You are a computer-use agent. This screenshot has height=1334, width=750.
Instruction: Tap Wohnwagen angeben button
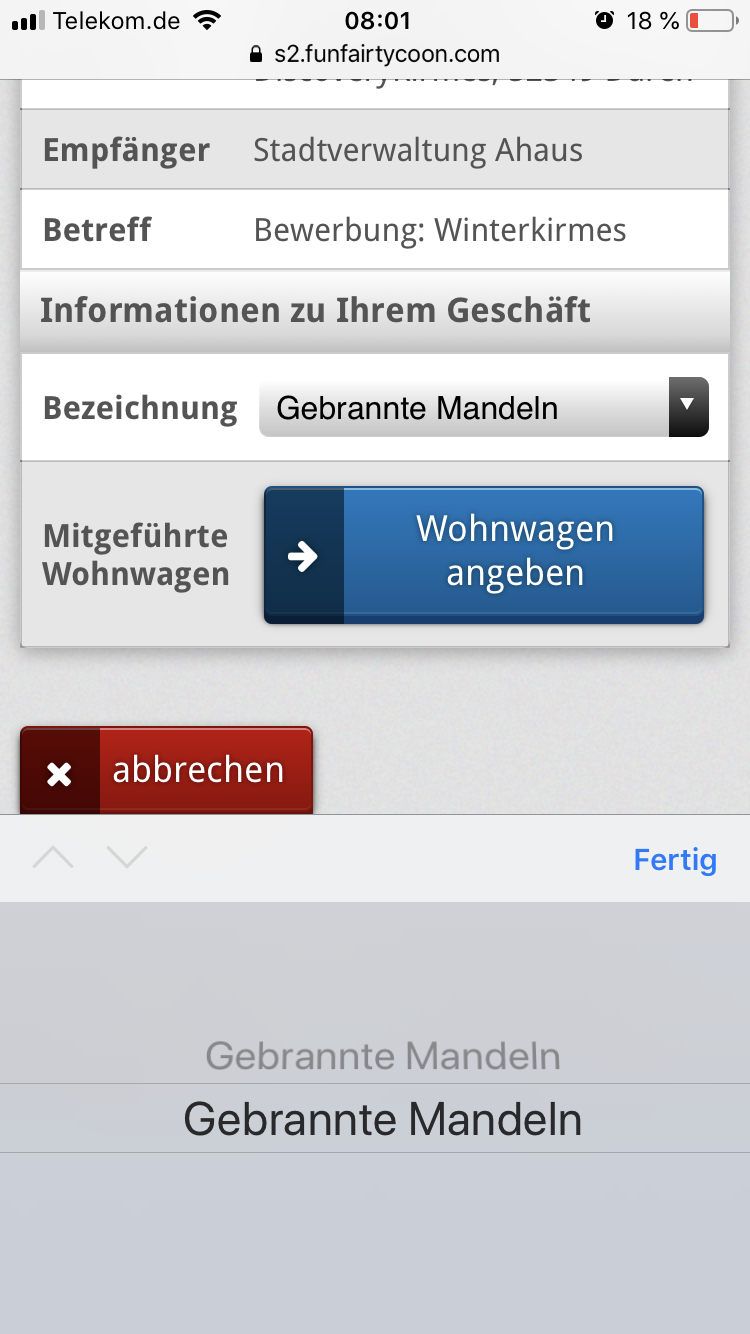(x=483, y=554)
